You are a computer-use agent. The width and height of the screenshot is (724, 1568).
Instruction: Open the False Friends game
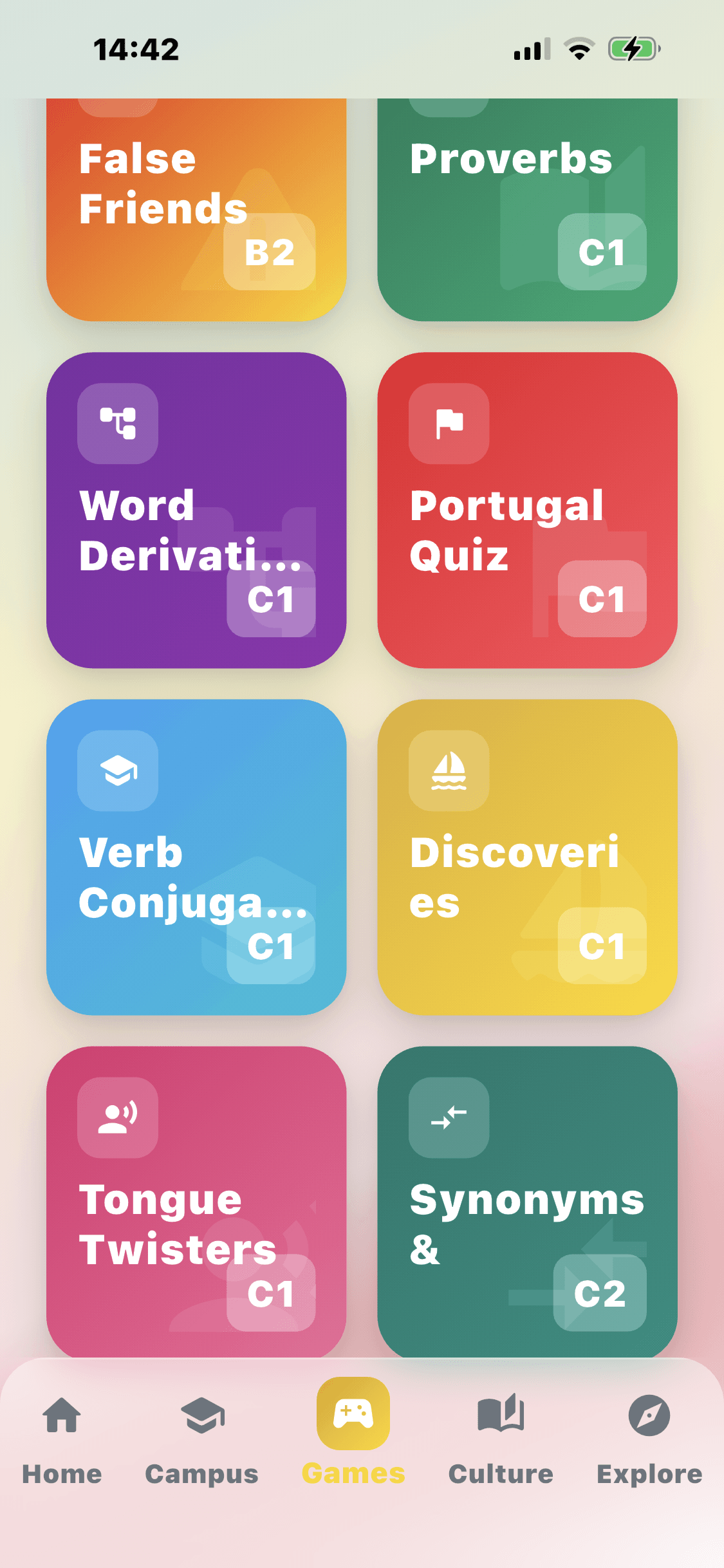click(195, 206)
